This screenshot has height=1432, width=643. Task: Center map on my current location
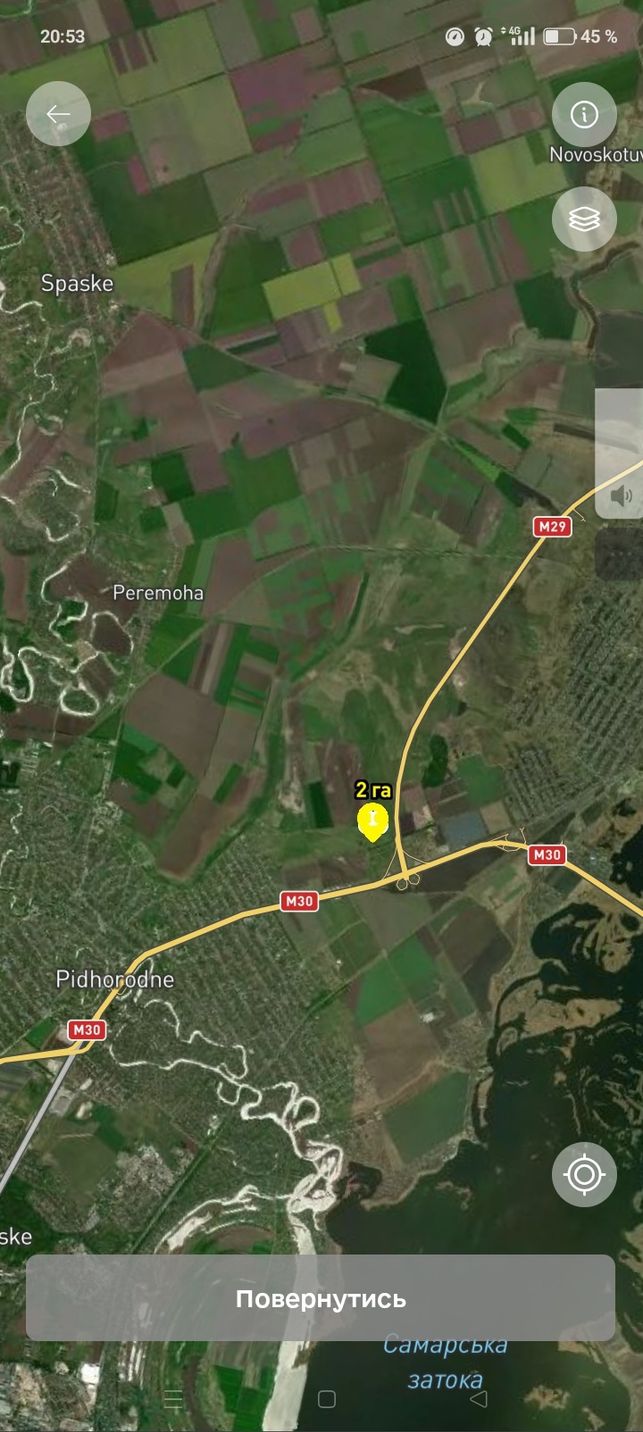coord(584,1174)
